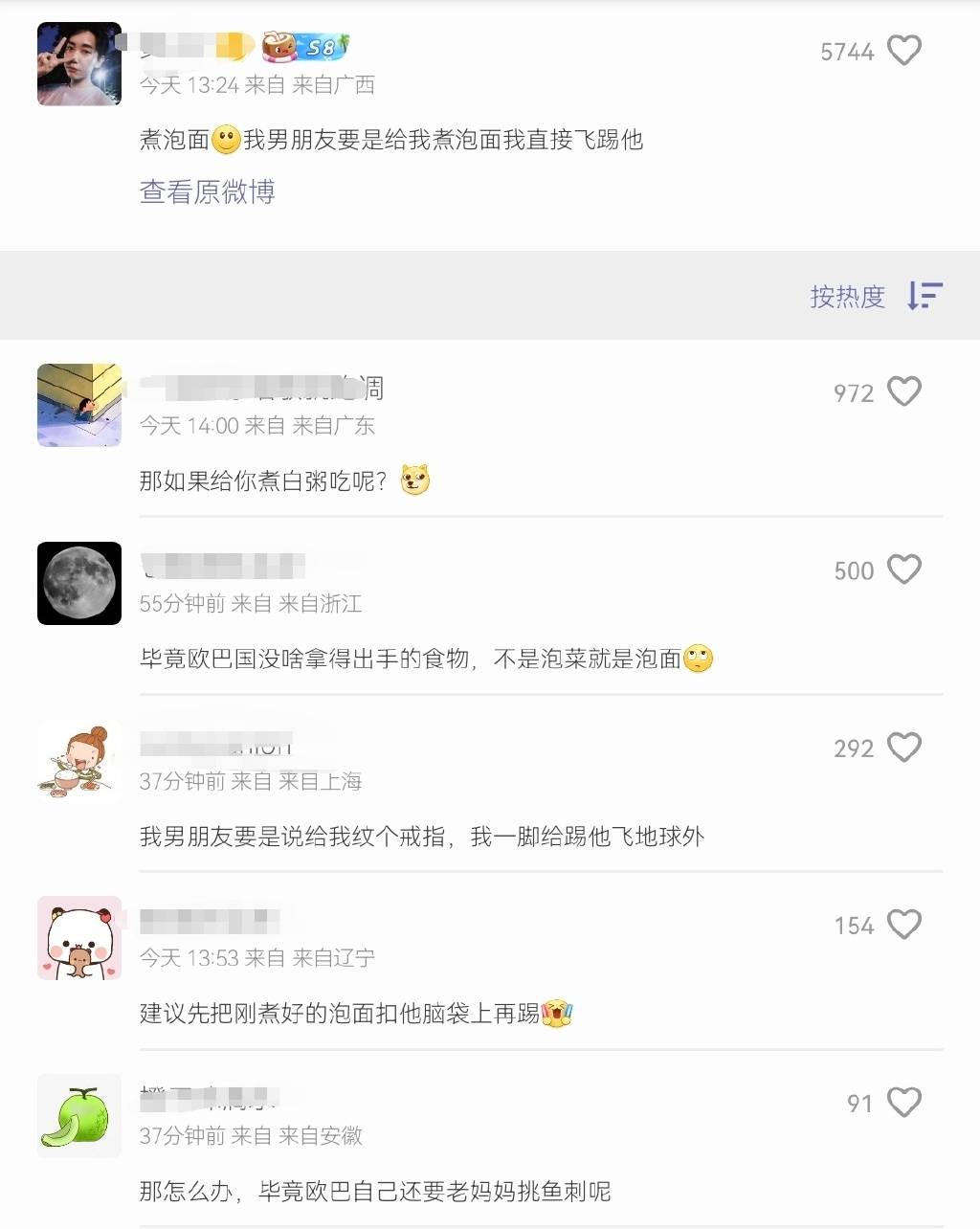Open the 查看原微博 link
The image size is (980, 1229).
tap(207, 192)
